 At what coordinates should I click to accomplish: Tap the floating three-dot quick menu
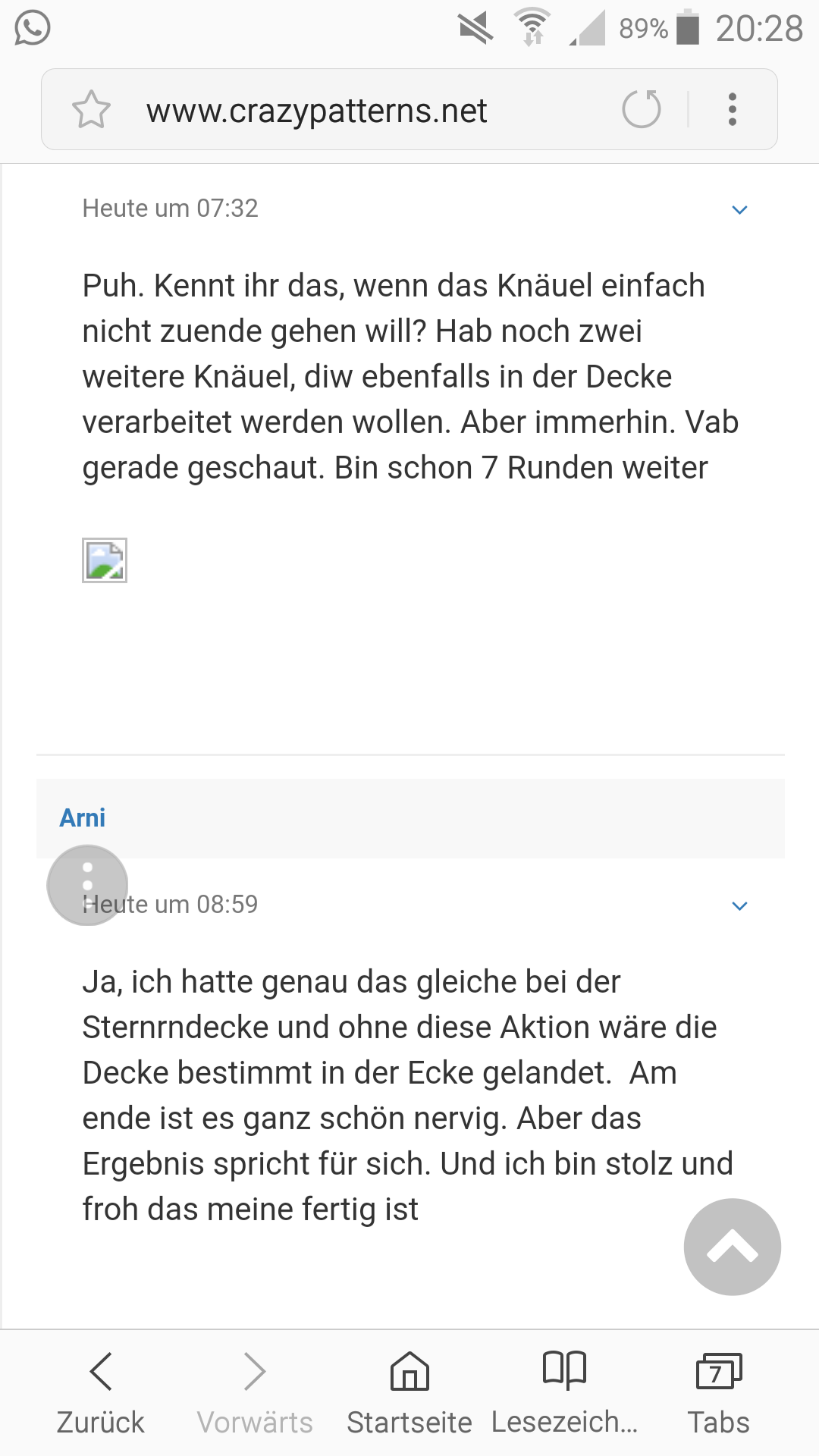87,885
